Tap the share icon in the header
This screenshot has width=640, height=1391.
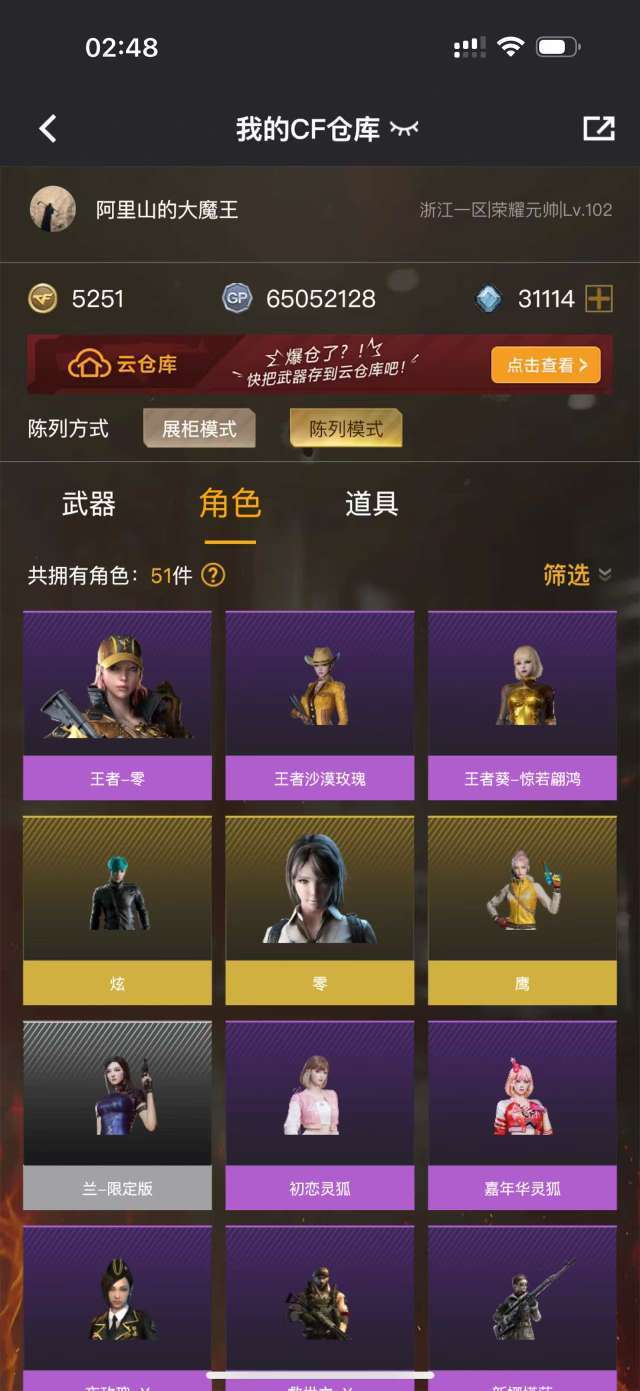click(598, 128)
